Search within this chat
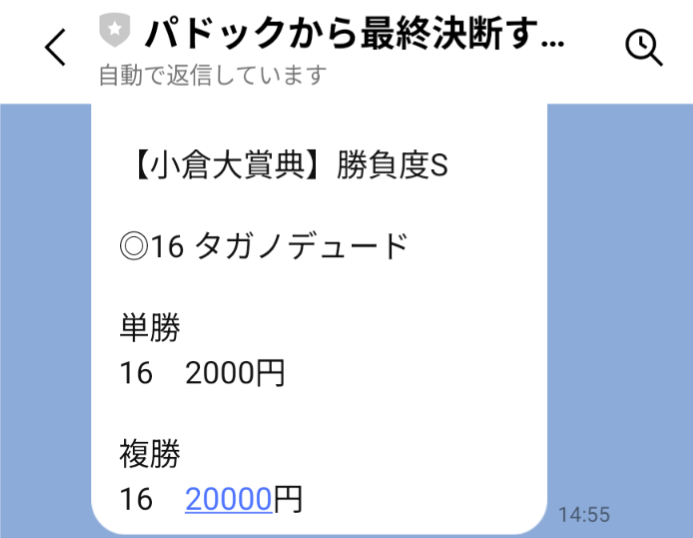The width and height of the screenshot is (693, 538). [643, 47]
